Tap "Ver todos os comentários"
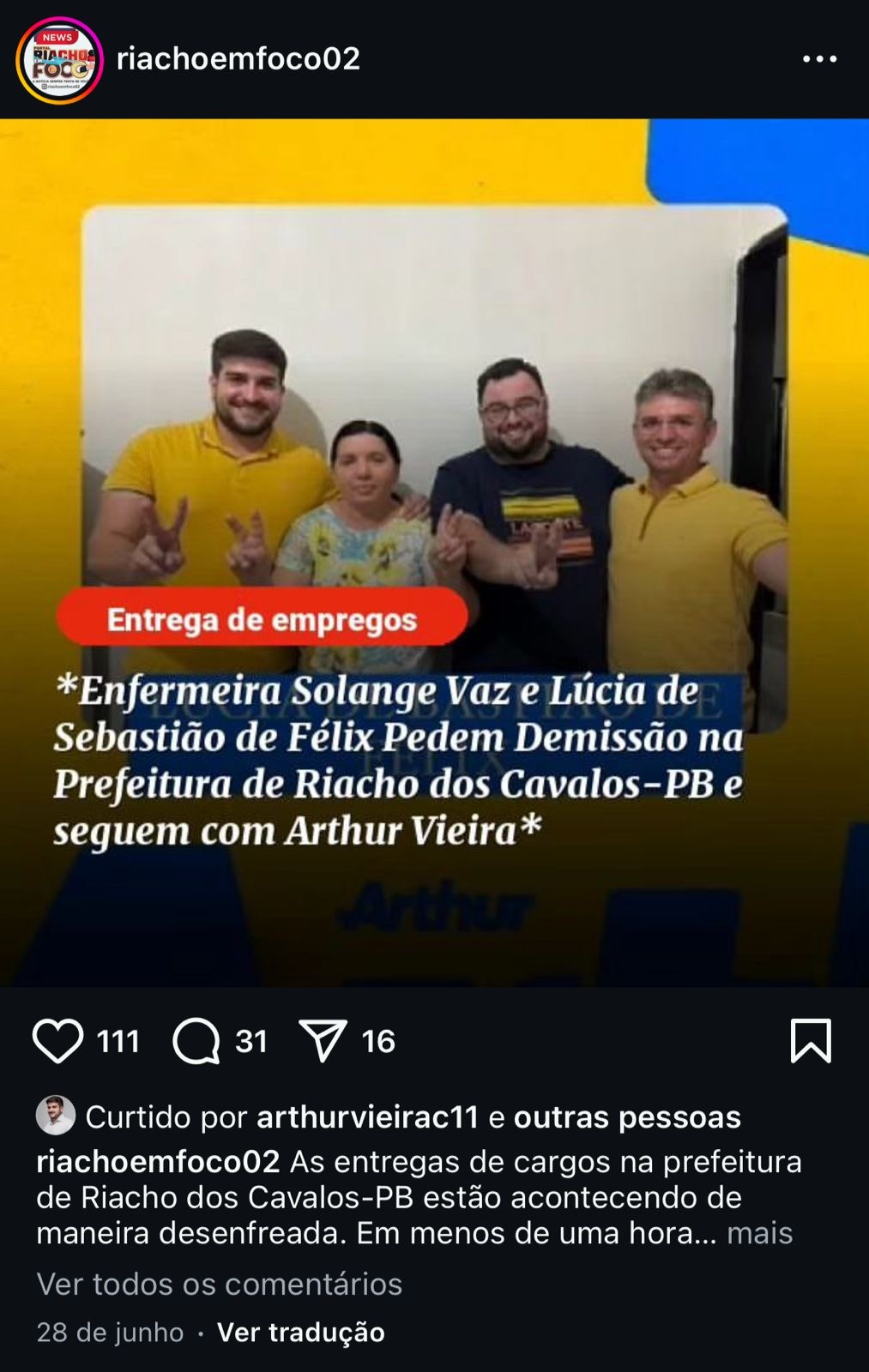869x1372 pixels. 219,1284
